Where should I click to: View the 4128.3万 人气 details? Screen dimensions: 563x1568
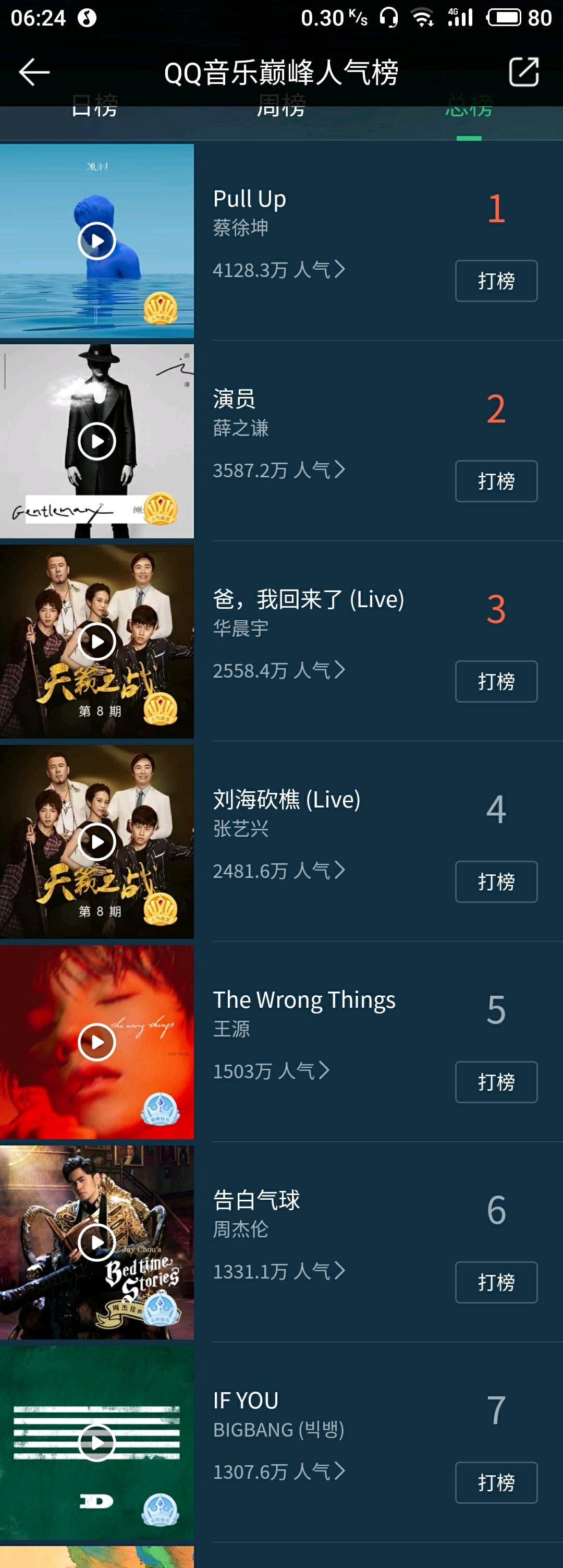click(x=279, y=270)
